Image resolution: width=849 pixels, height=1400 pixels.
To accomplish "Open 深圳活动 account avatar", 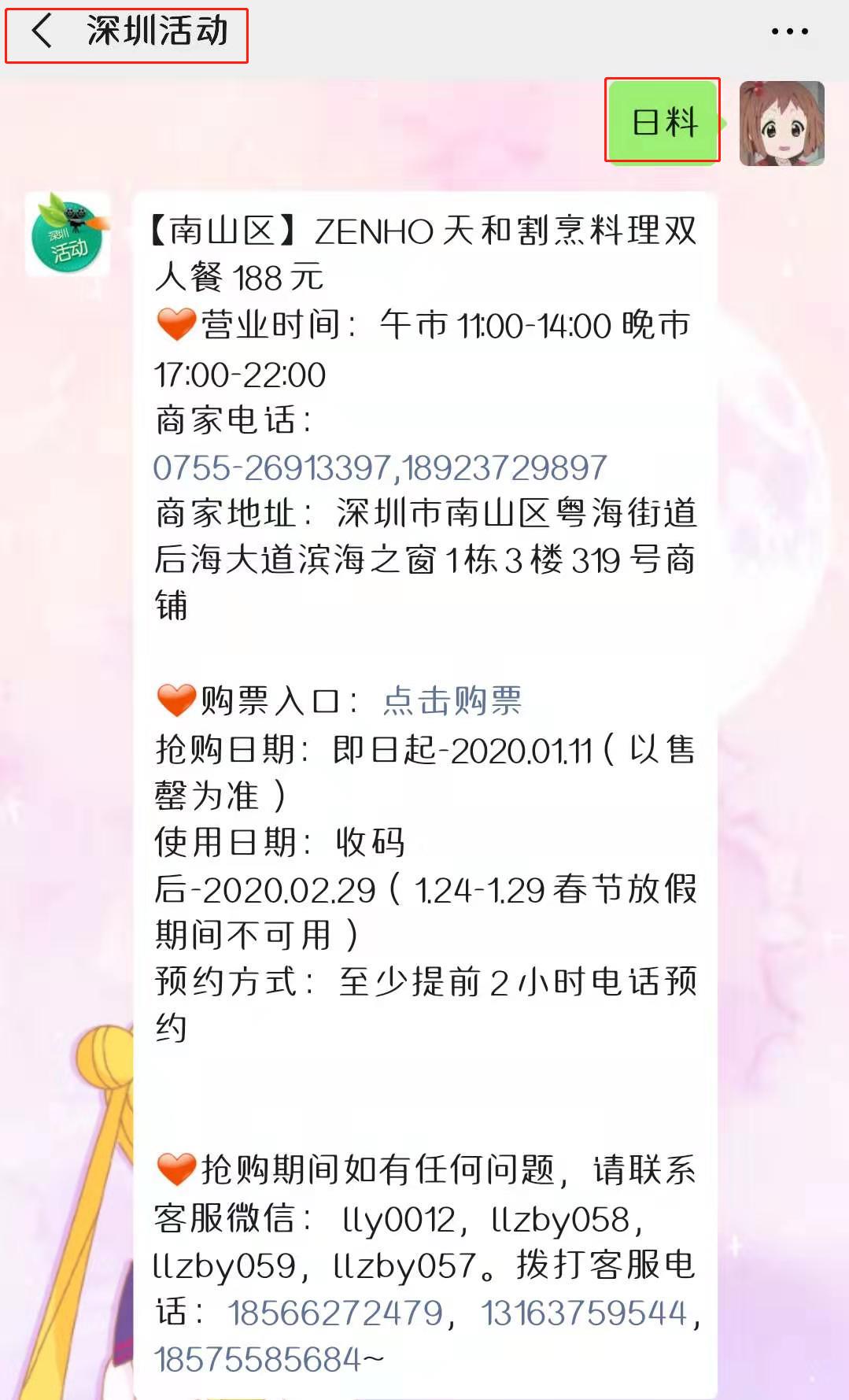I will coord(67,235).
